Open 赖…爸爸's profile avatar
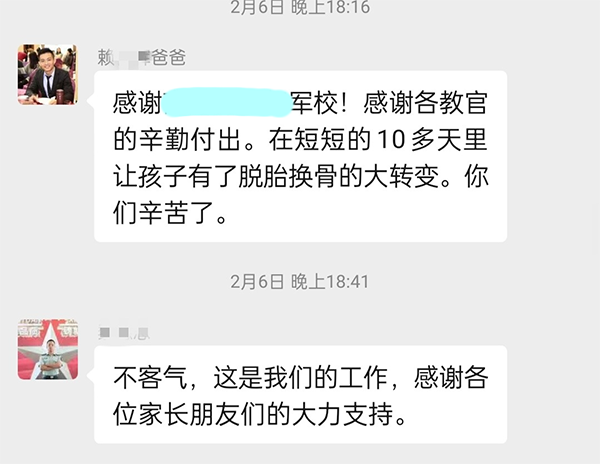 [48, 75]
